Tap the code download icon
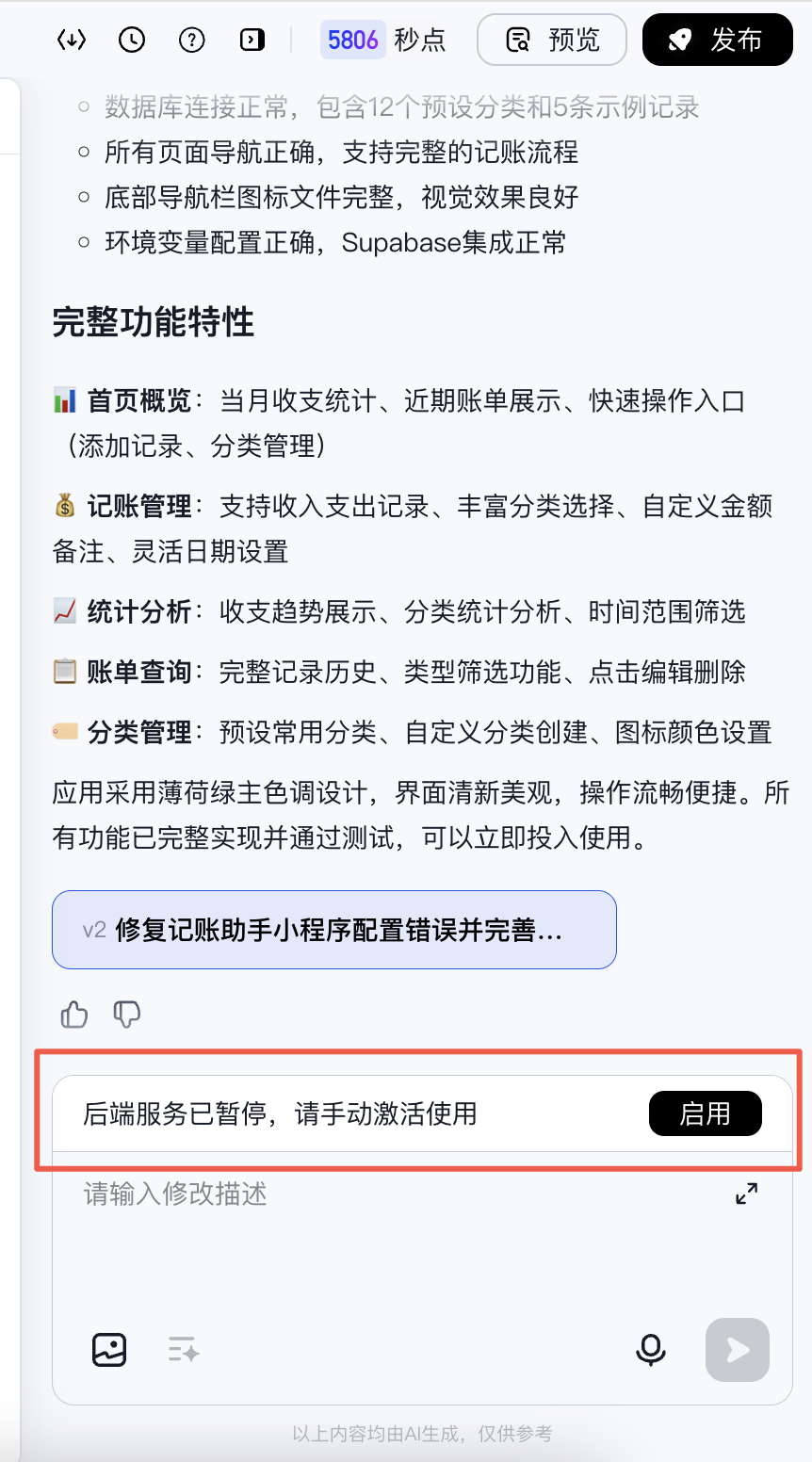 point(72,40)
